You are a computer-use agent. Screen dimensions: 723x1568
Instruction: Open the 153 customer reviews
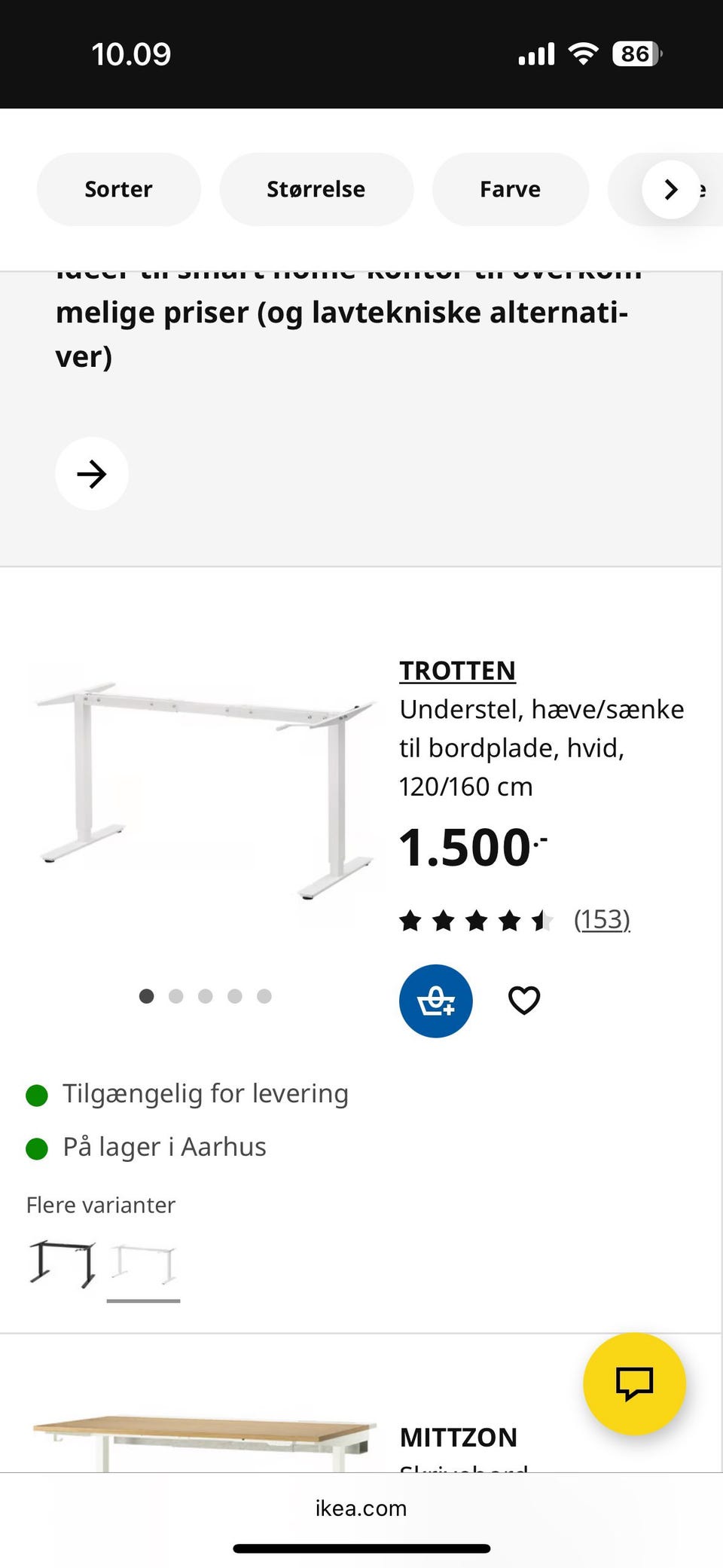(602, 919)
